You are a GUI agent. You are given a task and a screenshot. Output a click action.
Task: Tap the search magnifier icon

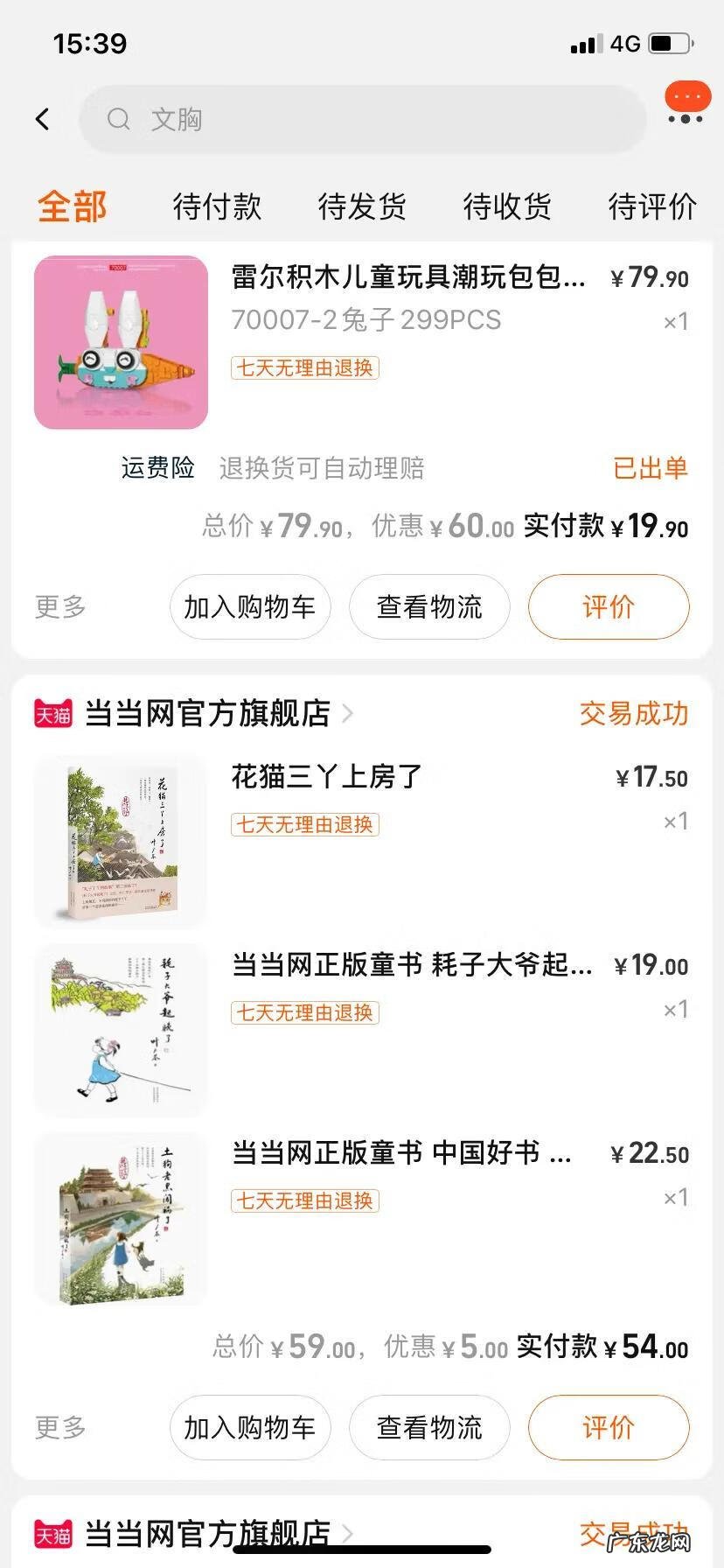tap(119, 119)
